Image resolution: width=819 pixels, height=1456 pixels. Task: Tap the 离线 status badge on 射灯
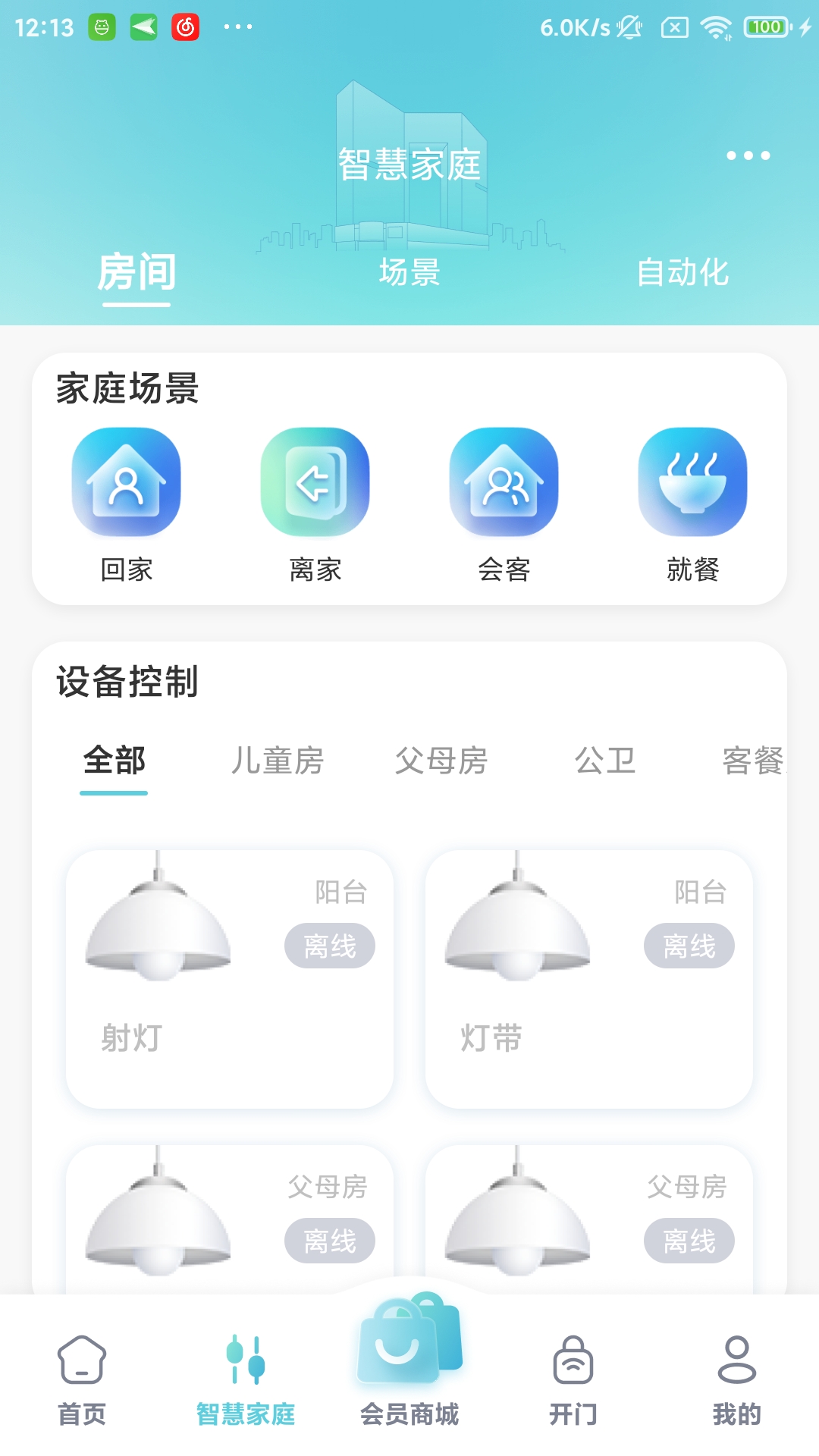[x=329, y=944]
